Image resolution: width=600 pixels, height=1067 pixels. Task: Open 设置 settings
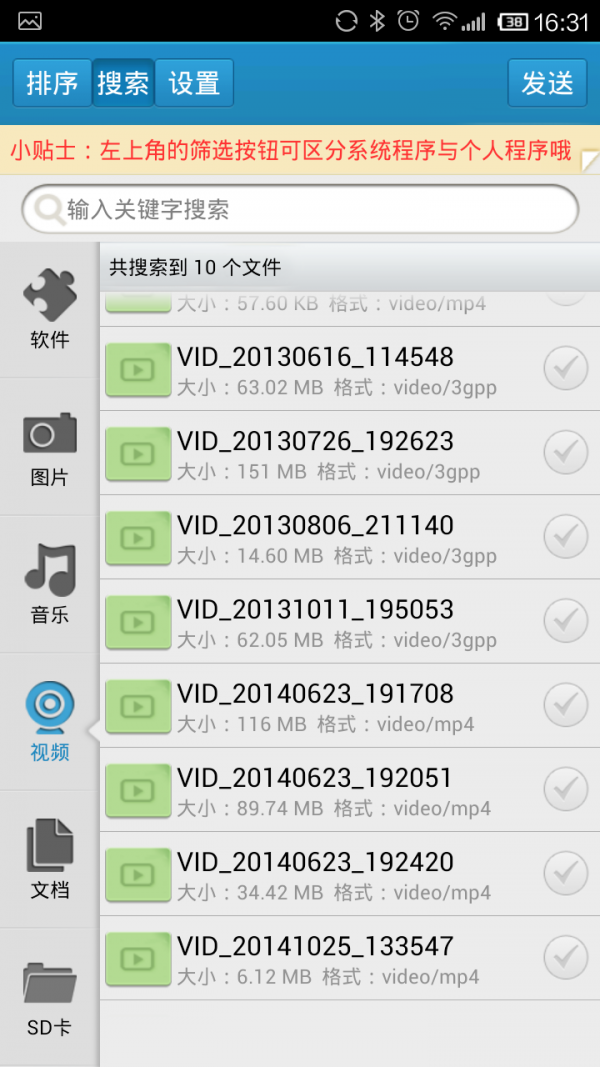(194, 83)
